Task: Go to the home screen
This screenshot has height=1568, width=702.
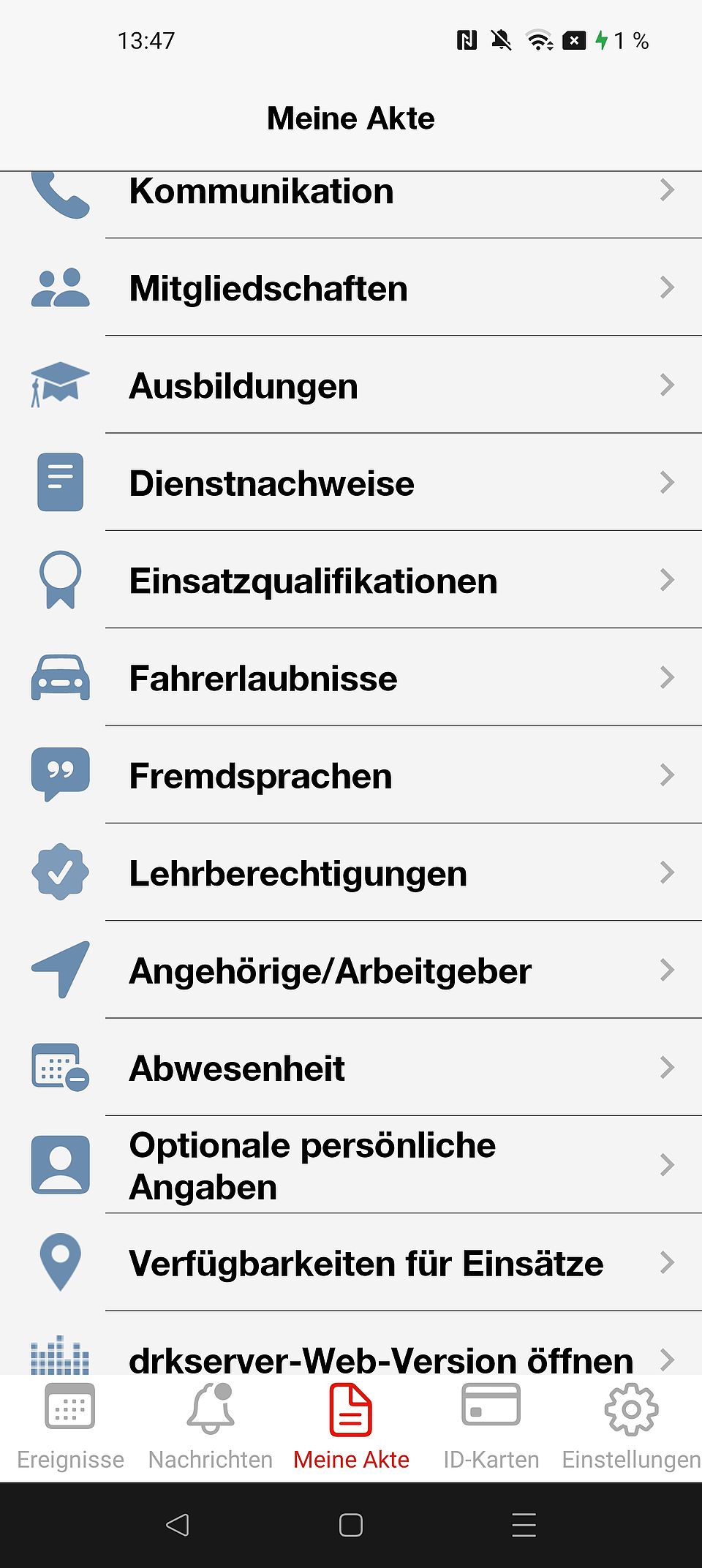Action: point(351,1525)
